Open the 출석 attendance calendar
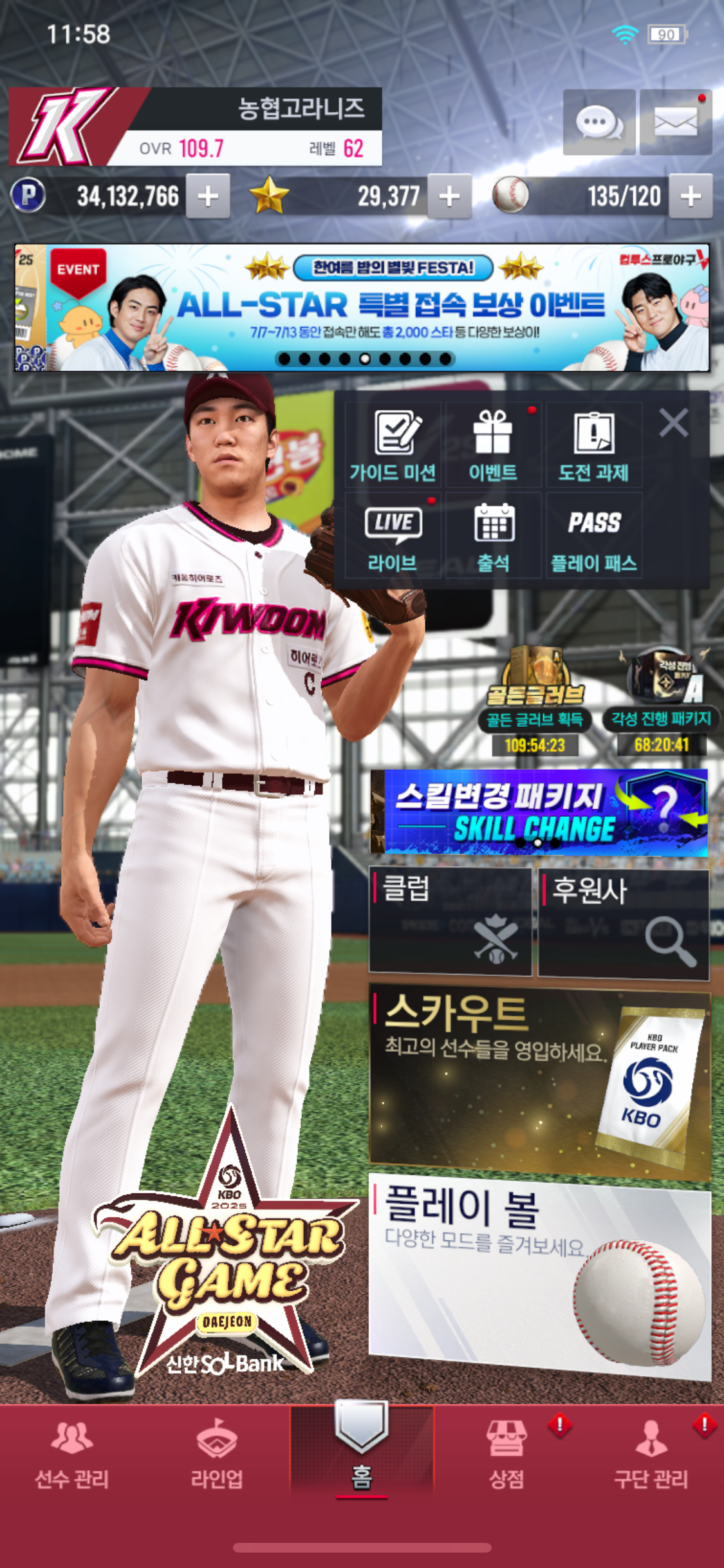This screenshot has height=1568, width=724. tap(493, 536)
